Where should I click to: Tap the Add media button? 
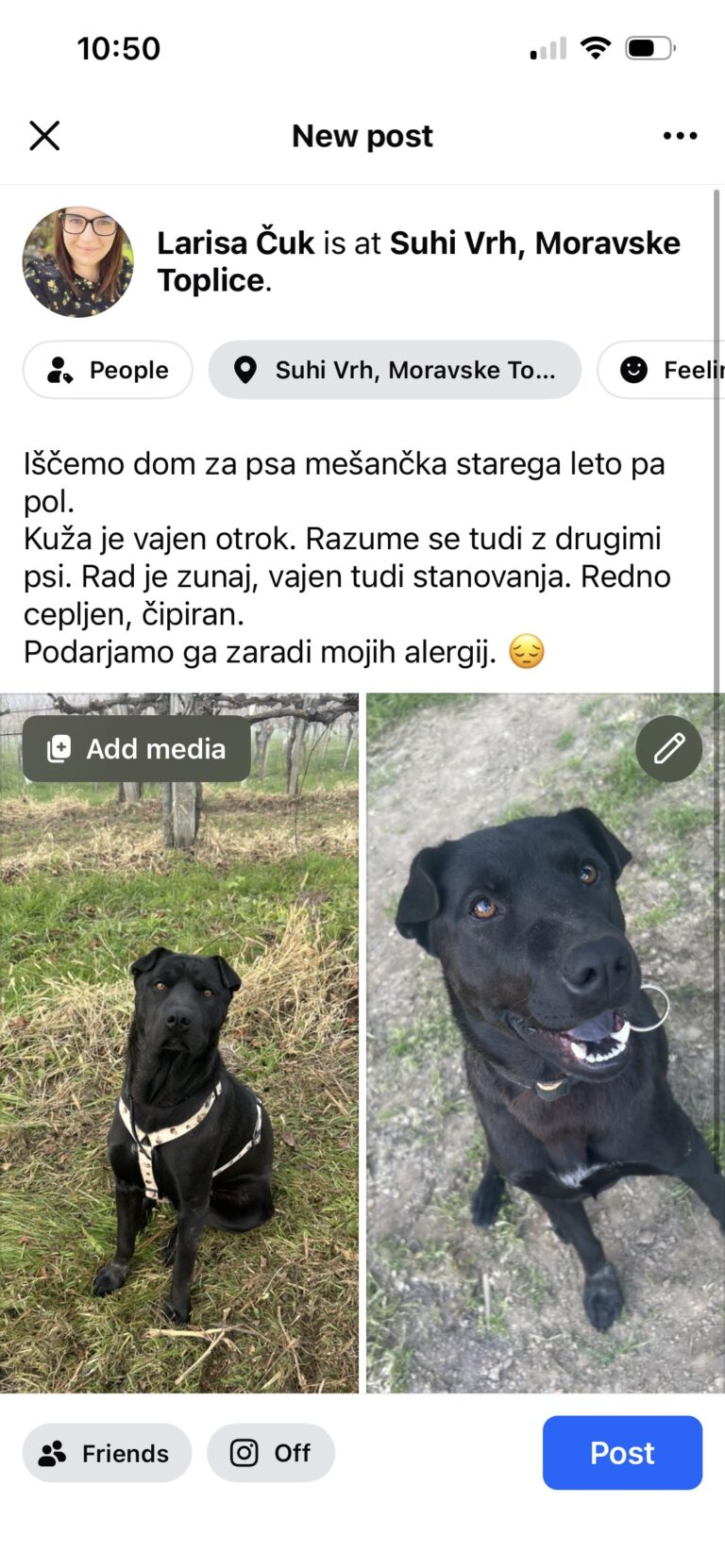pos(137,749)
